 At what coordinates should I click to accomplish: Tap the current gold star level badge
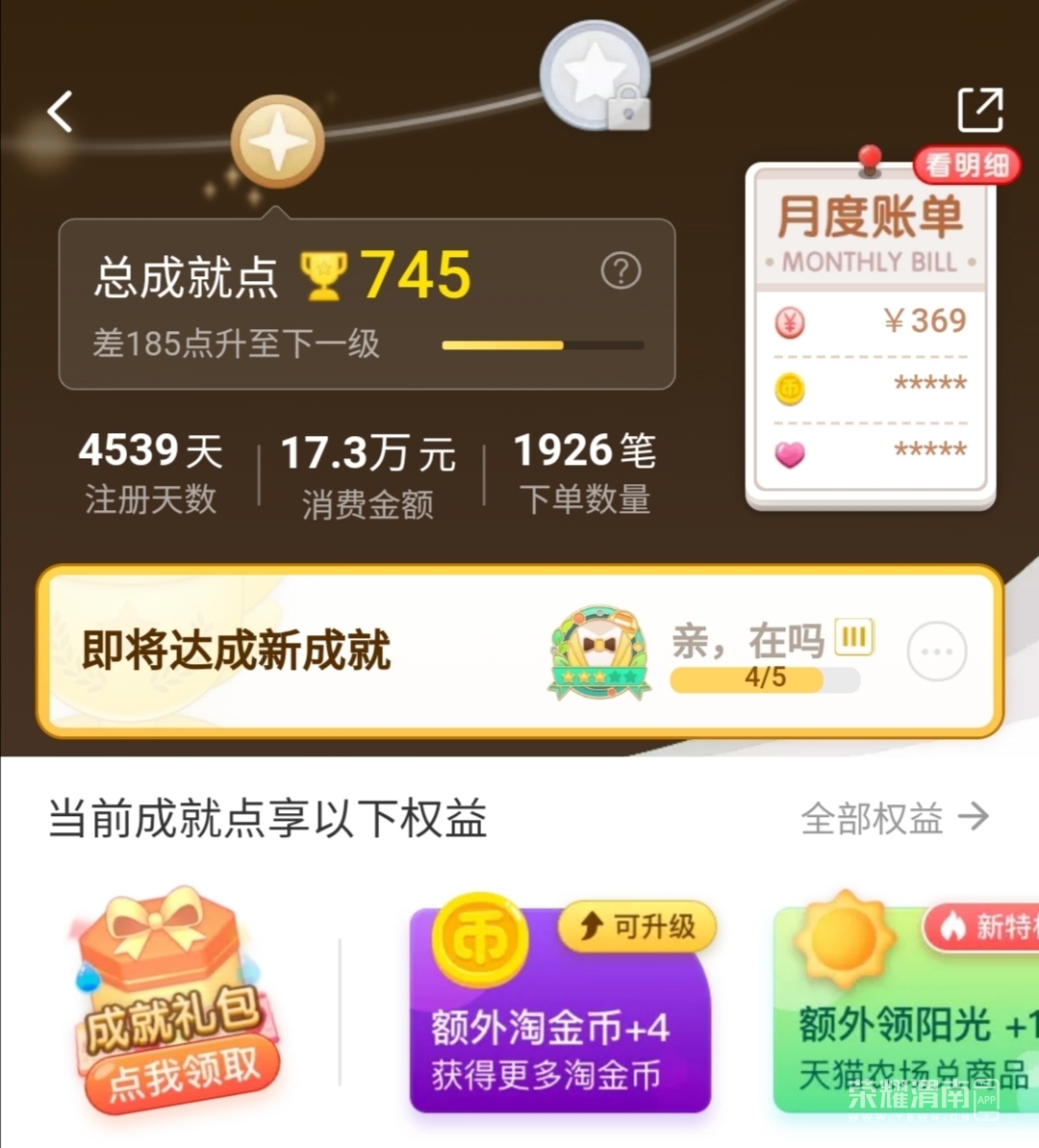[x=278, y=141]
